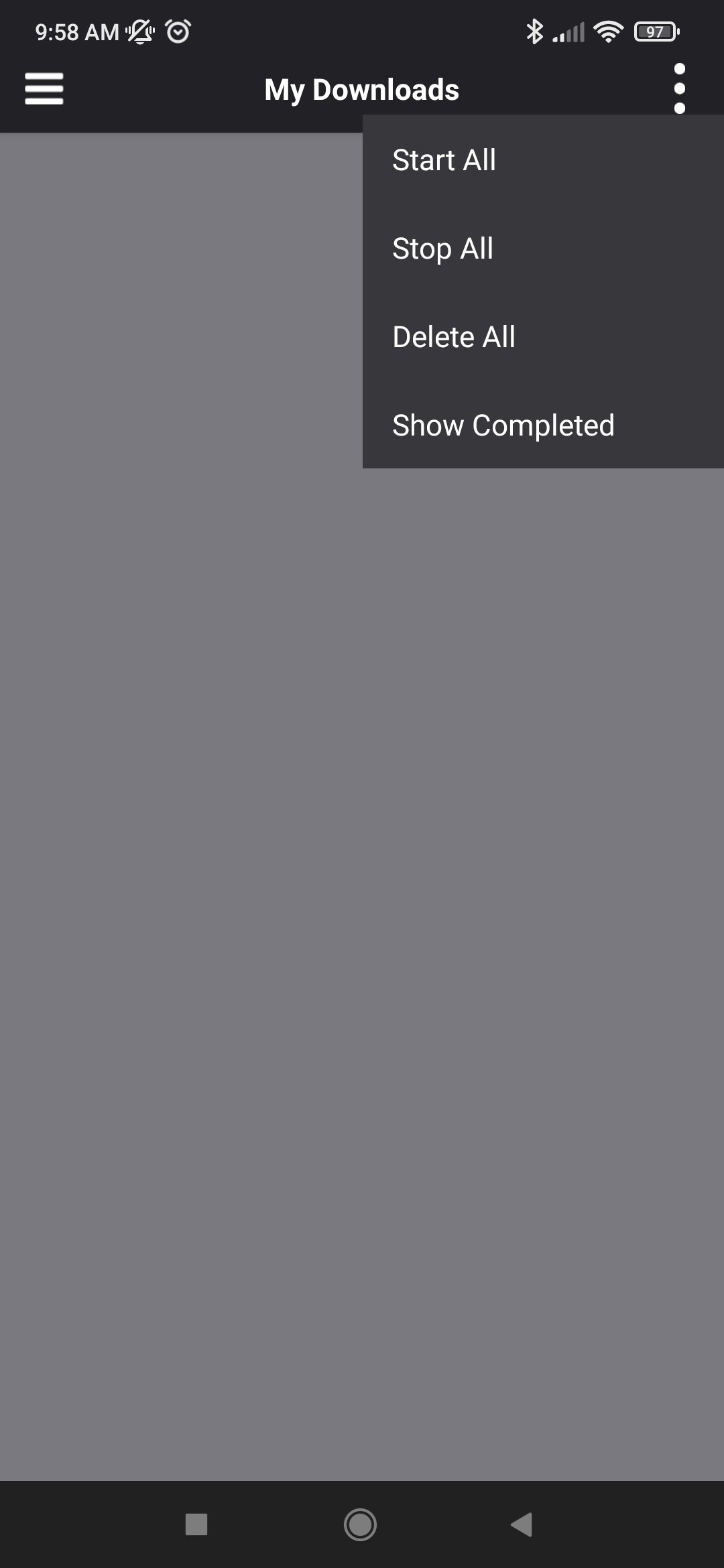Tap Delete All in the menu
The image size is (724, 1568).
pyautogui.click(x=454, y=337)
